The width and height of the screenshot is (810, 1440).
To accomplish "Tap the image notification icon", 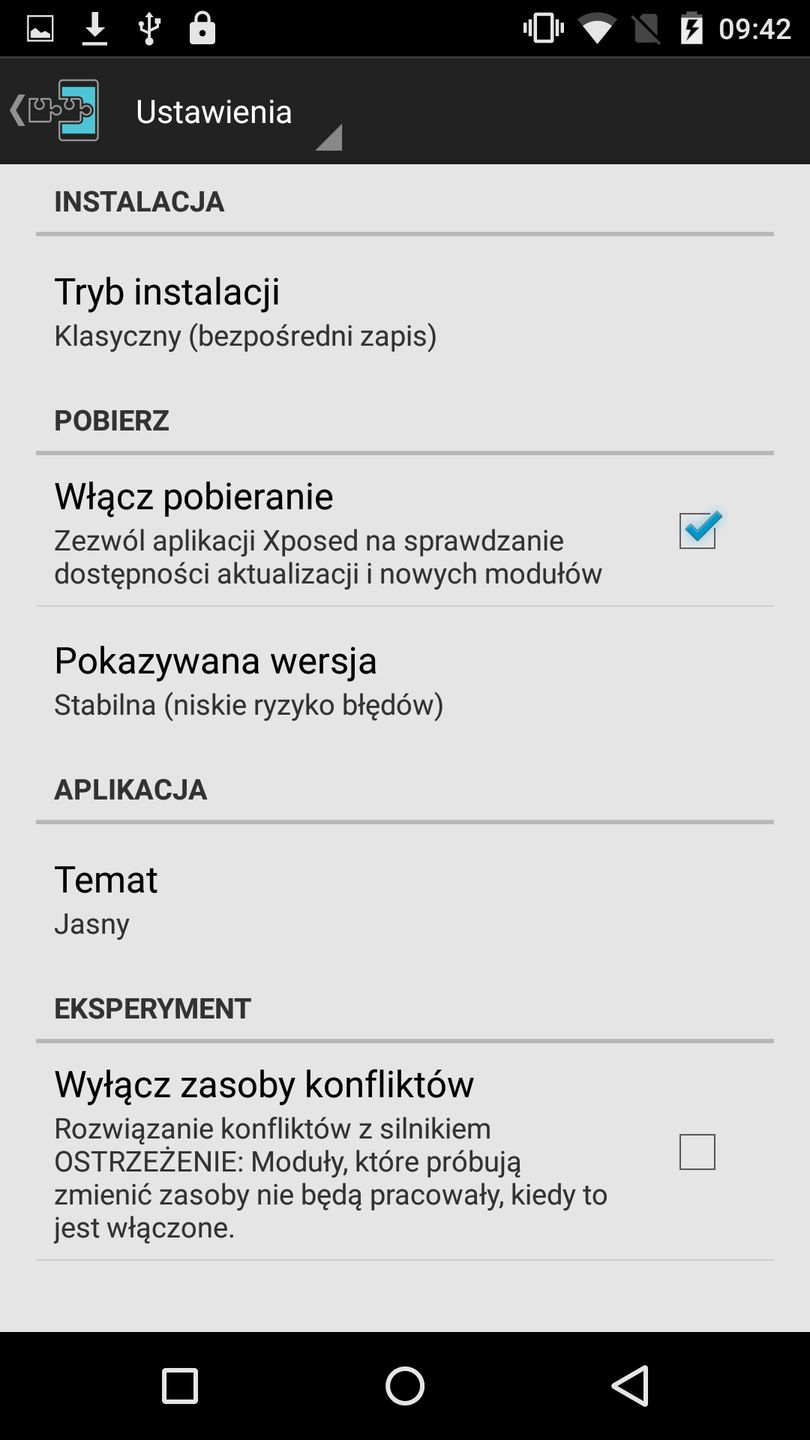I will click(40, 27).
